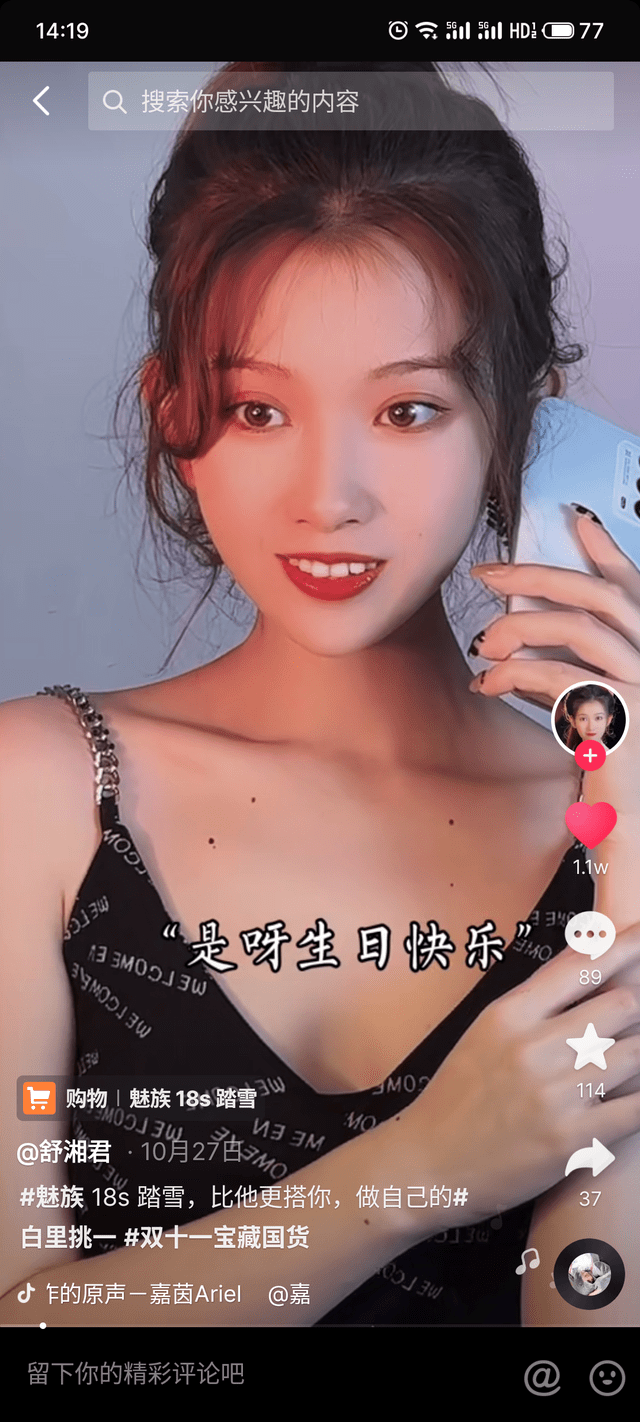Go back using the top-left arrow

[41, 101]
